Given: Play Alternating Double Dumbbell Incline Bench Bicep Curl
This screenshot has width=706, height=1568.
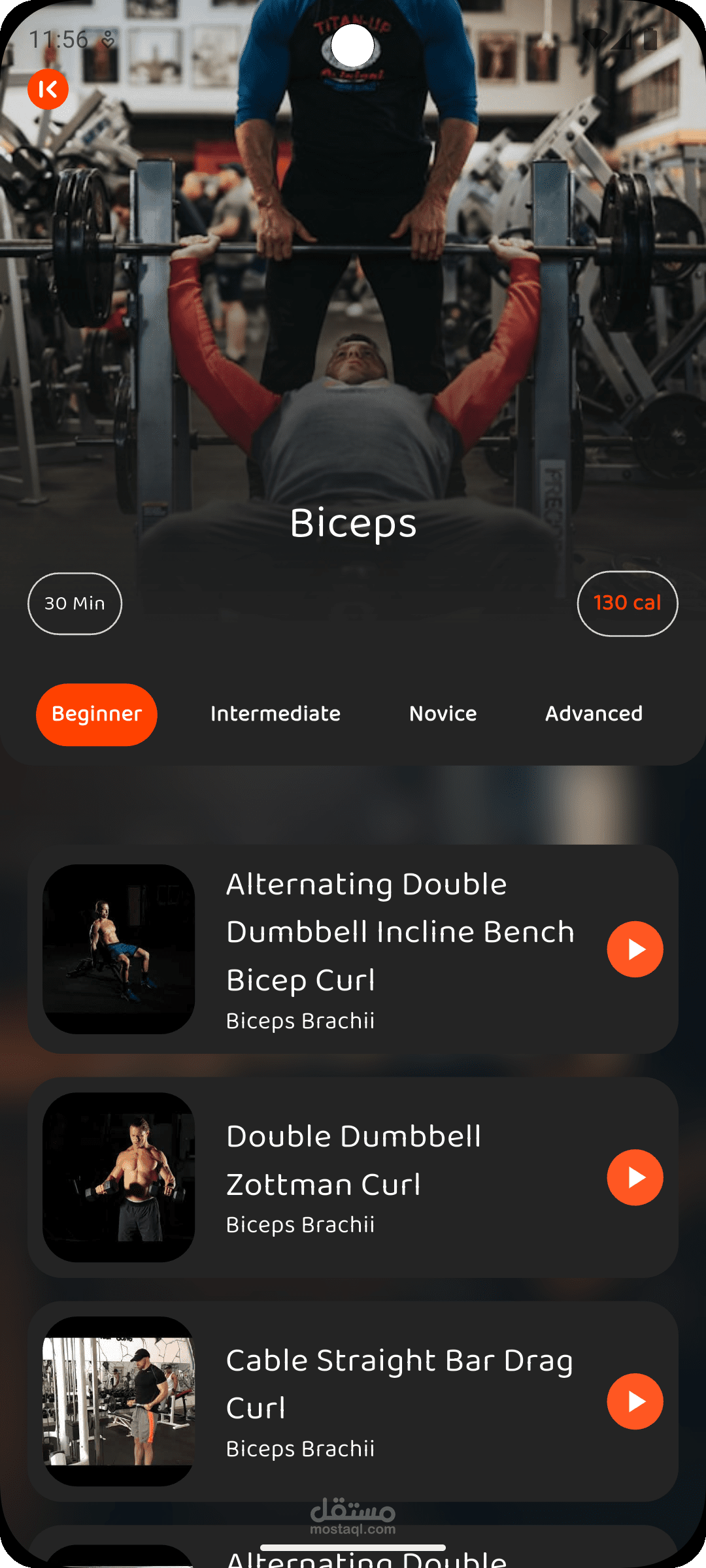Looking at the screenshot, I should coord(635,949).
